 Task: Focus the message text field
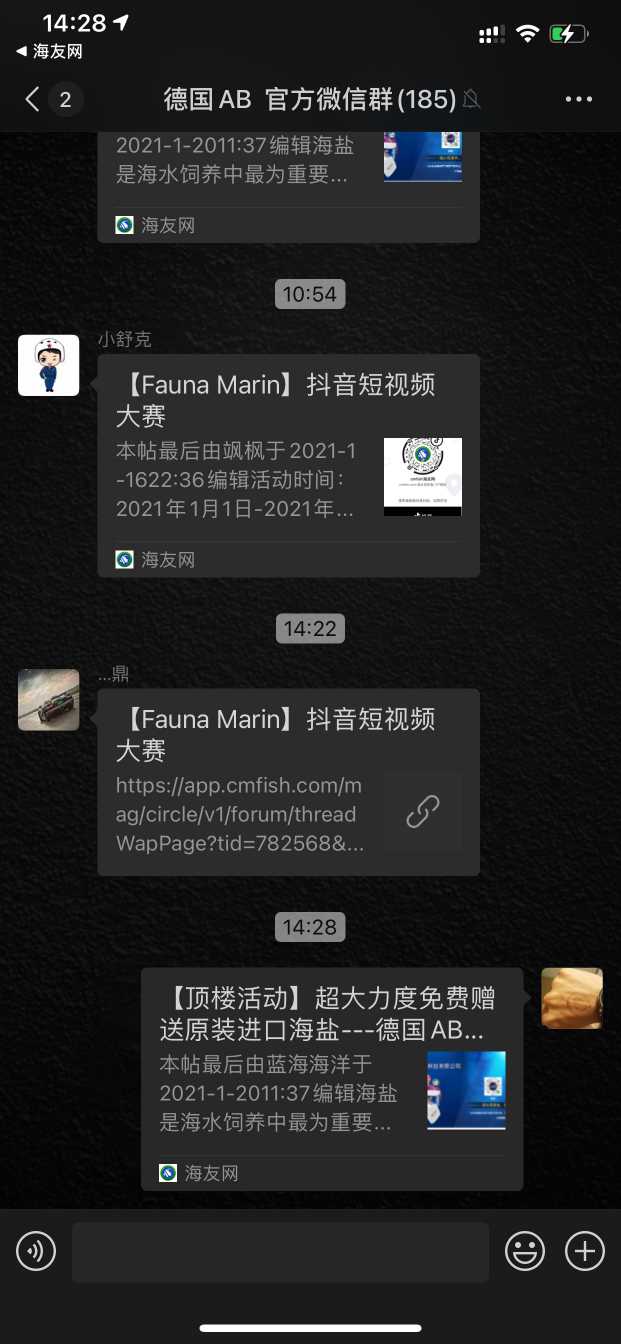(x=280, y=1252)
